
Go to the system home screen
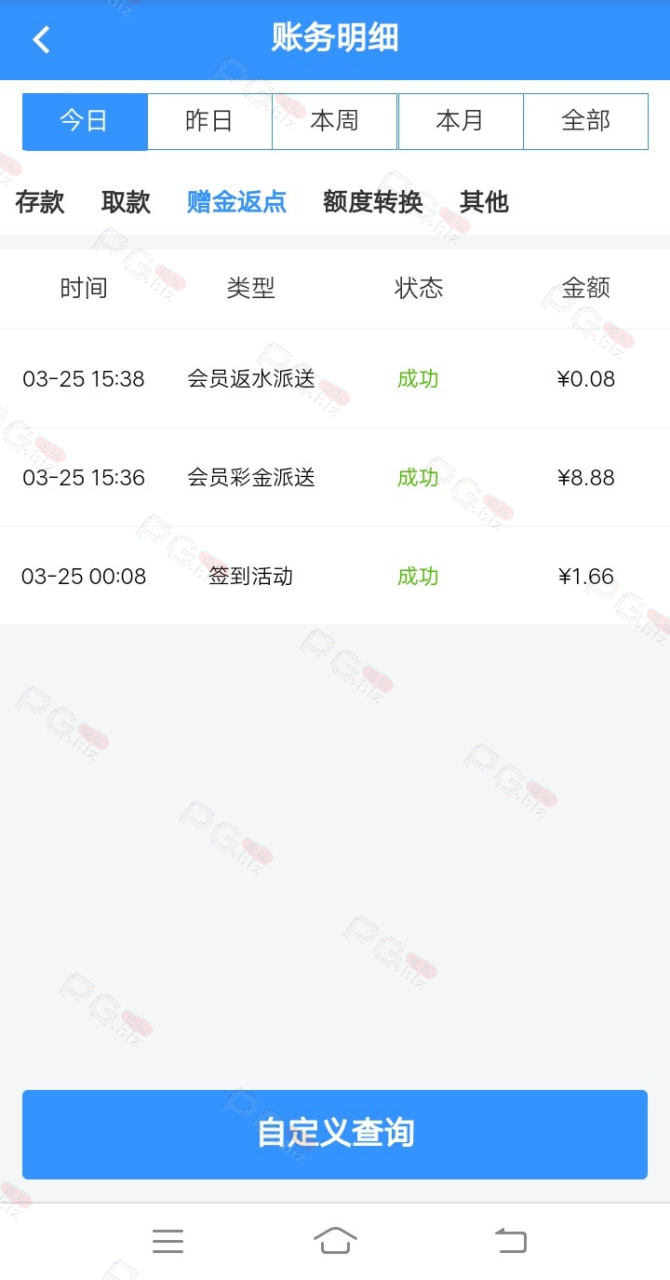coord(335,1240)
